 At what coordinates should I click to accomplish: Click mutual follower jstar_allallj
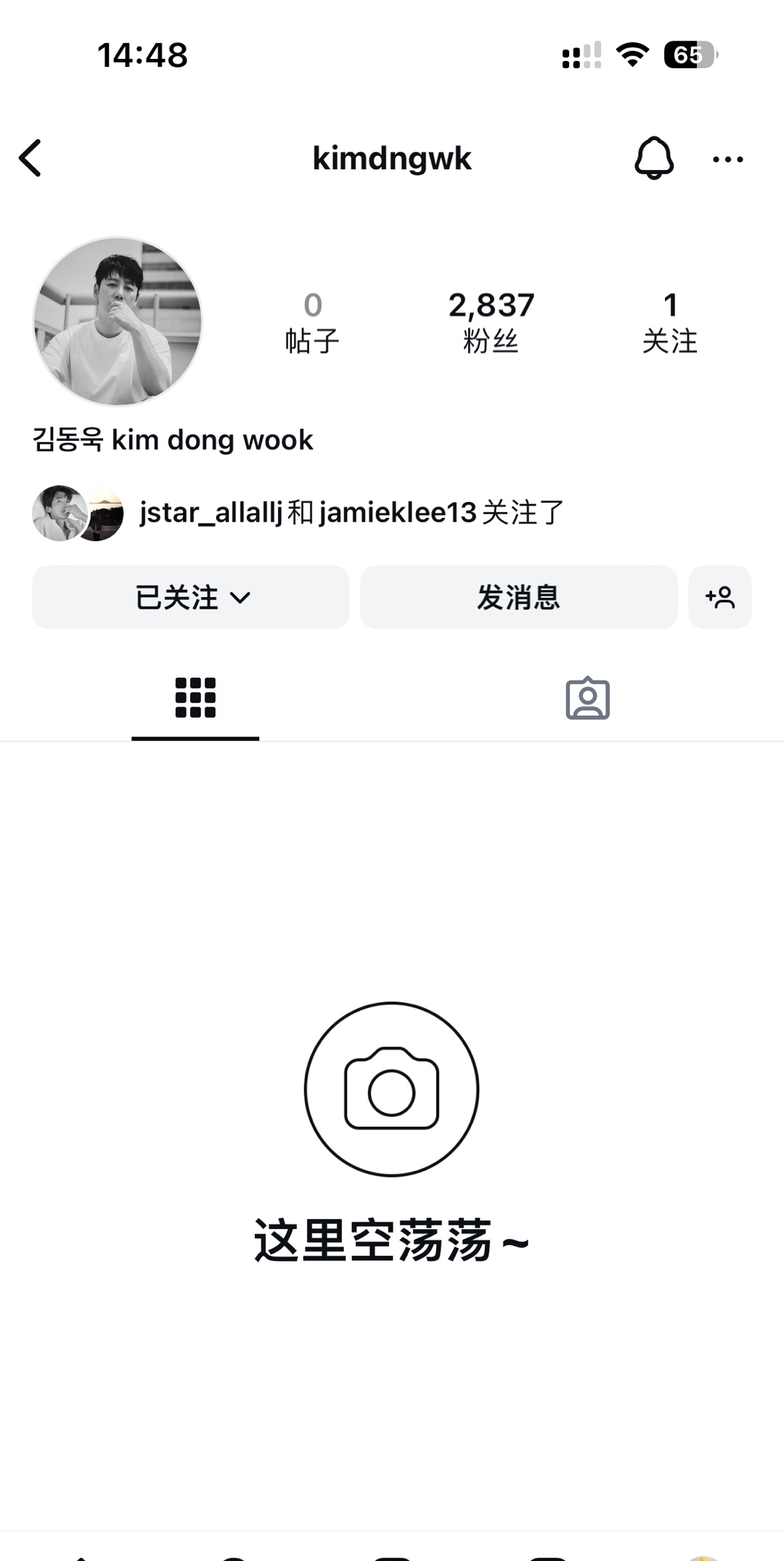click(x=211, y=513)
